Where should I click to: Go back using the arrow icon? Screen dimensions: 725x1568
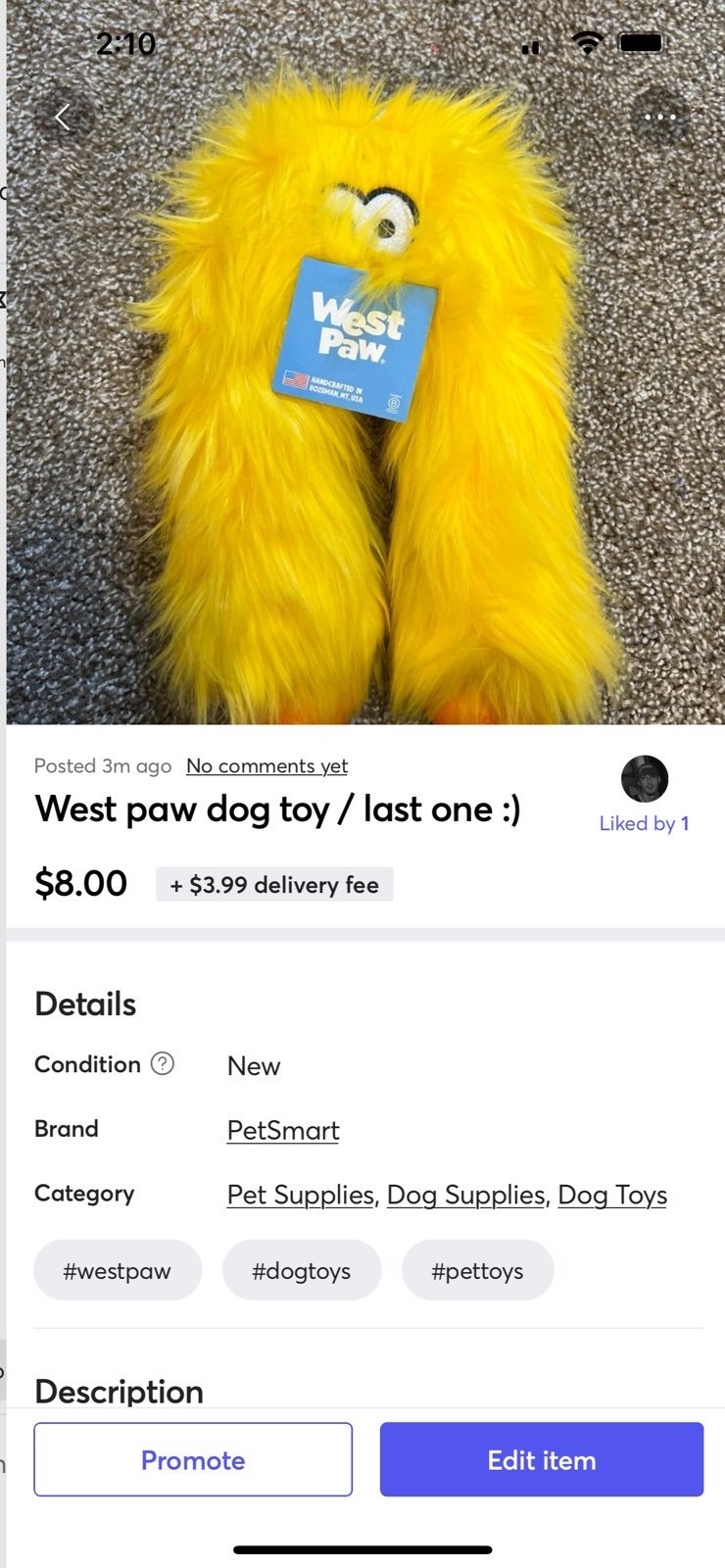click(x=63, y=118)
